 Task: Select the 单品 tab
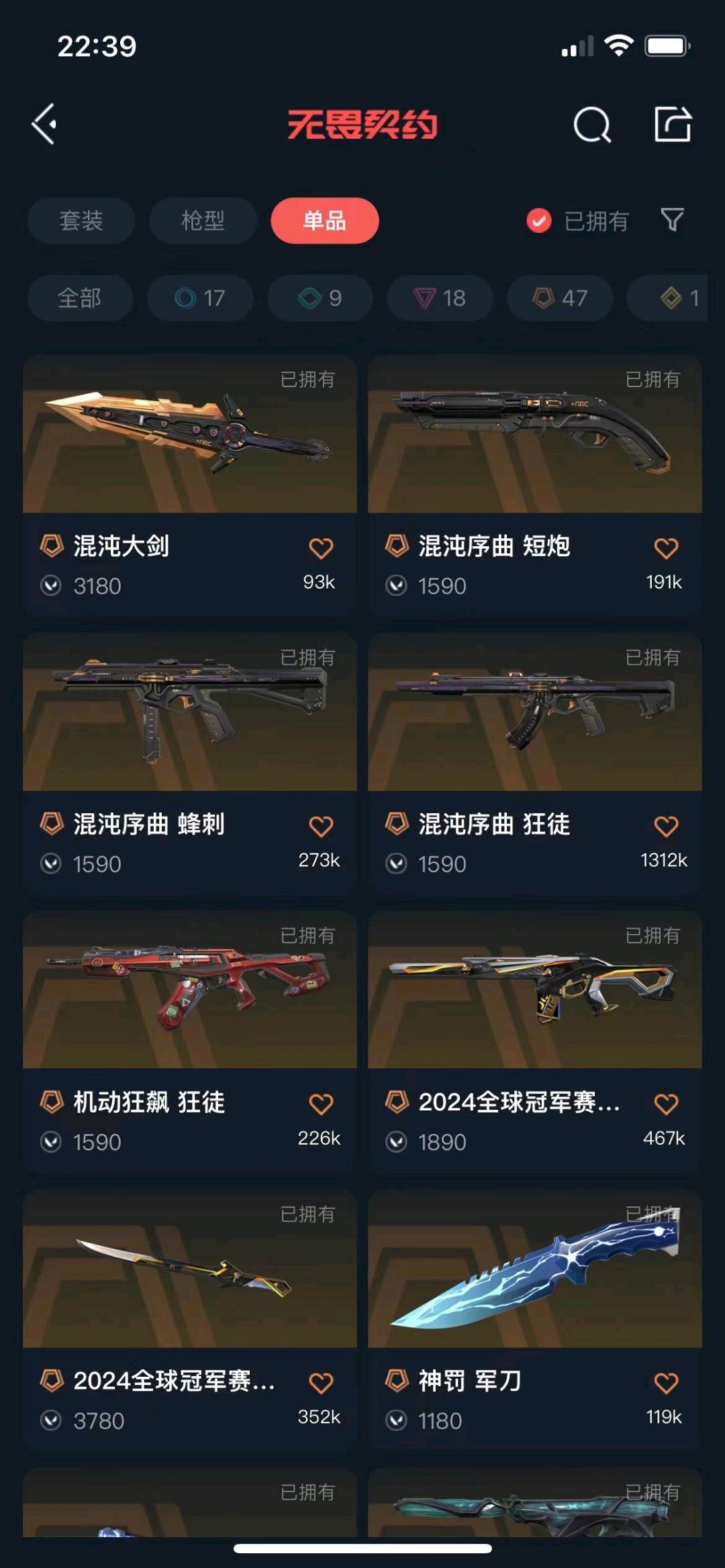[x=325, y=221]
